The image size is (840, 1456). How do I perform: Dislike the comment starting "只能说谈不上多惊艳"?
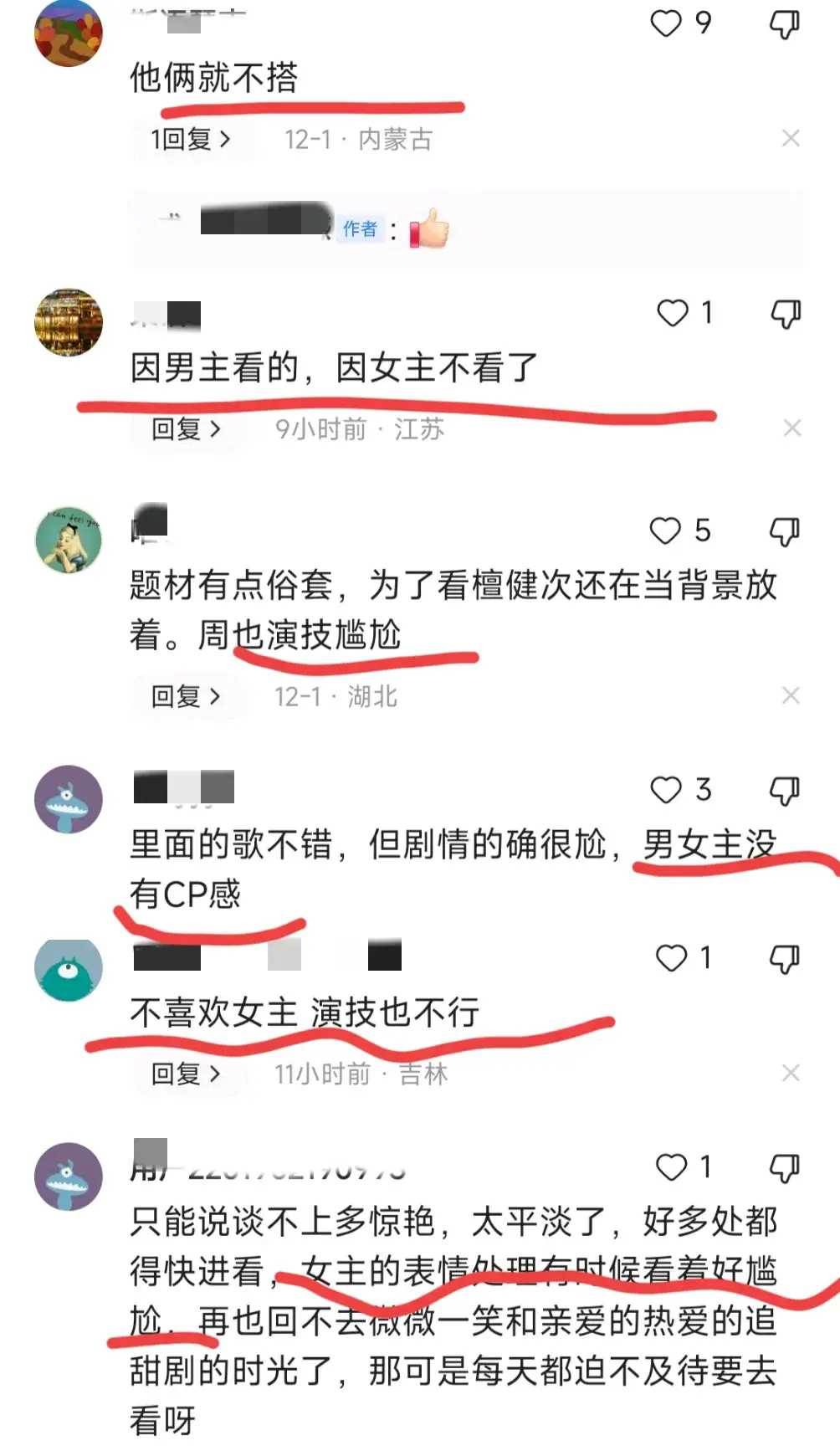click(x=784, y=1167)
